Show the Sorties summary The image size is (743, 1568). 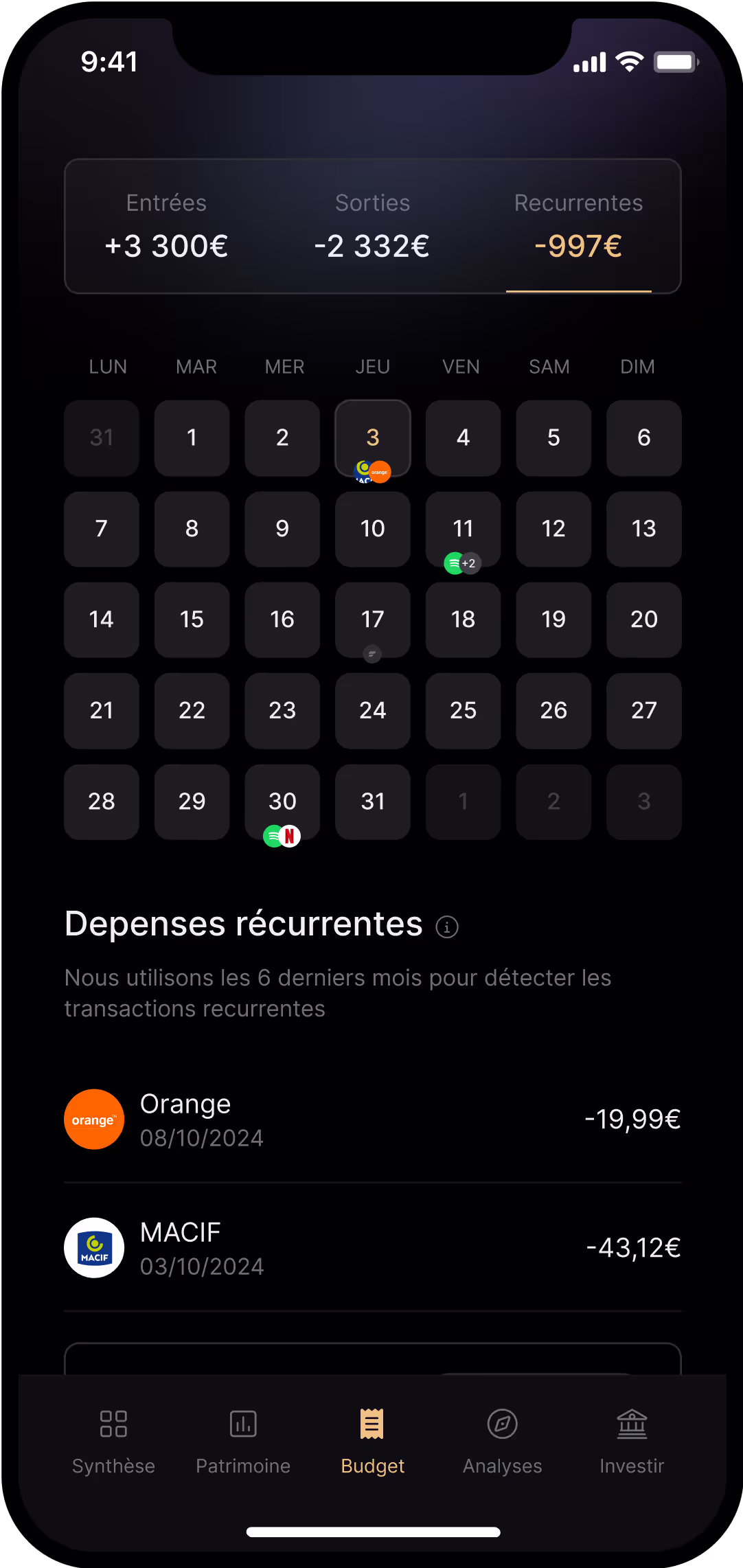pos(372,227)
